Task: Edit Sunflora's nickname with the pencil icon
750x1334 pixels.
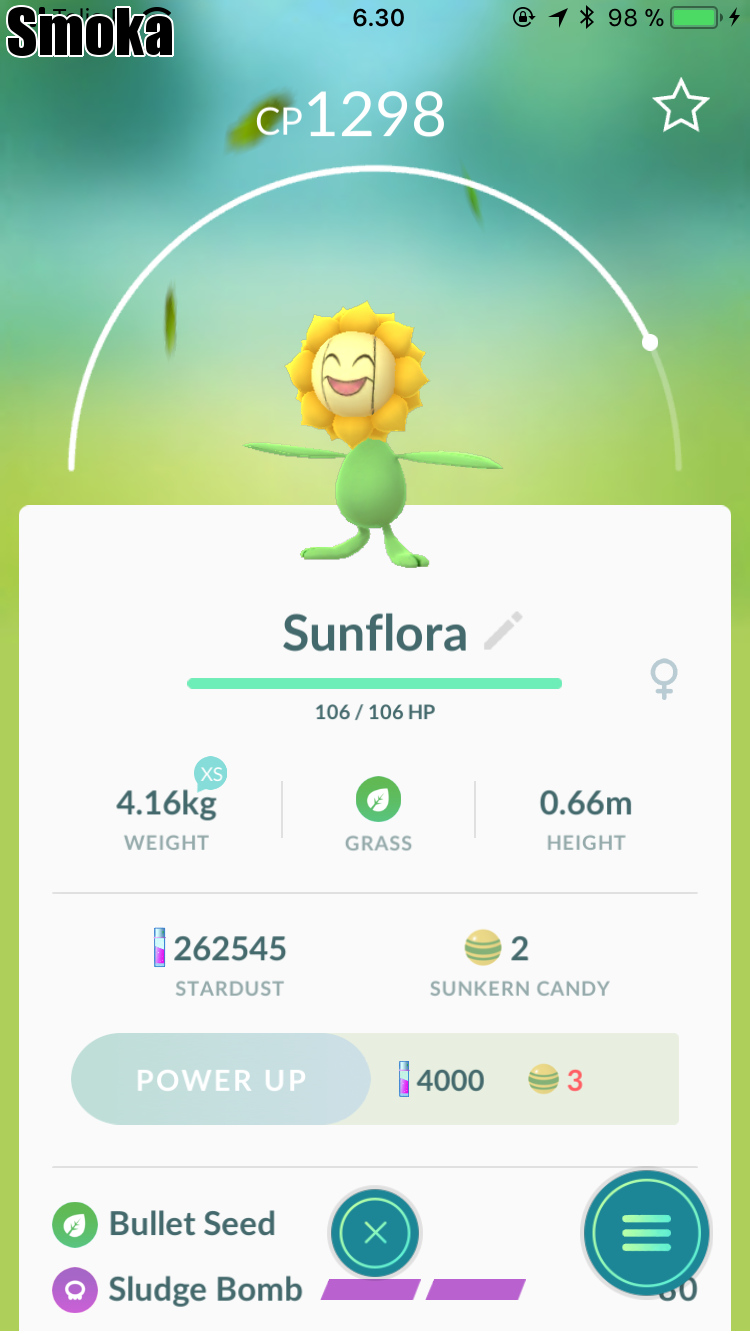Action: click(x=503, y=632)
